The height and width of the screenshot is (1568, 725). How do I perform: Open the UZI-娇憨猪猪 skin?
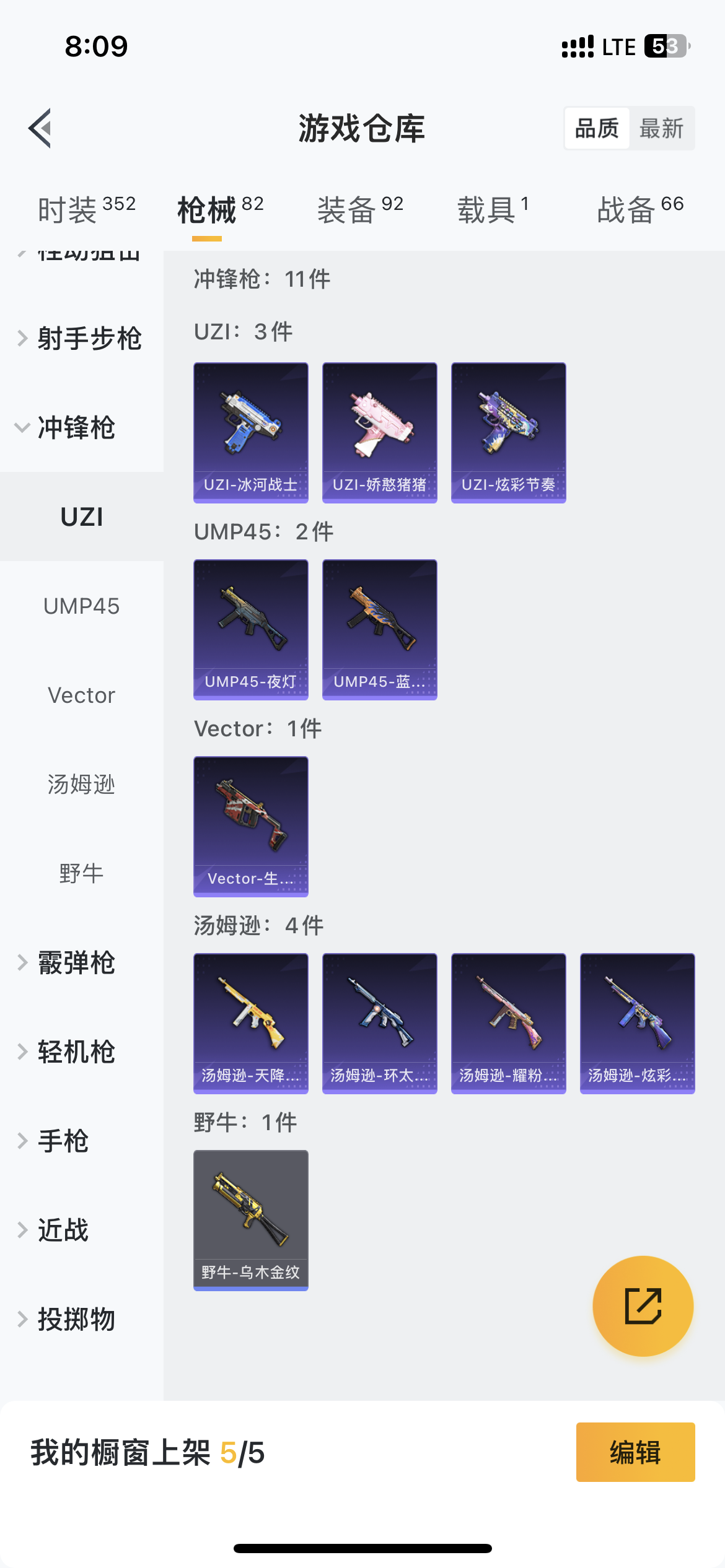tap(380, 433)
